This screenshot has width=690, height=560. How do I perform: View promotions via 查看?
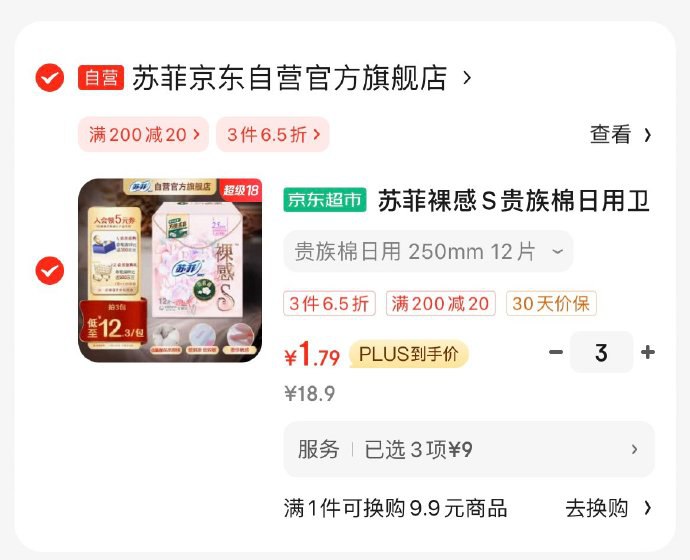(620, 134)
